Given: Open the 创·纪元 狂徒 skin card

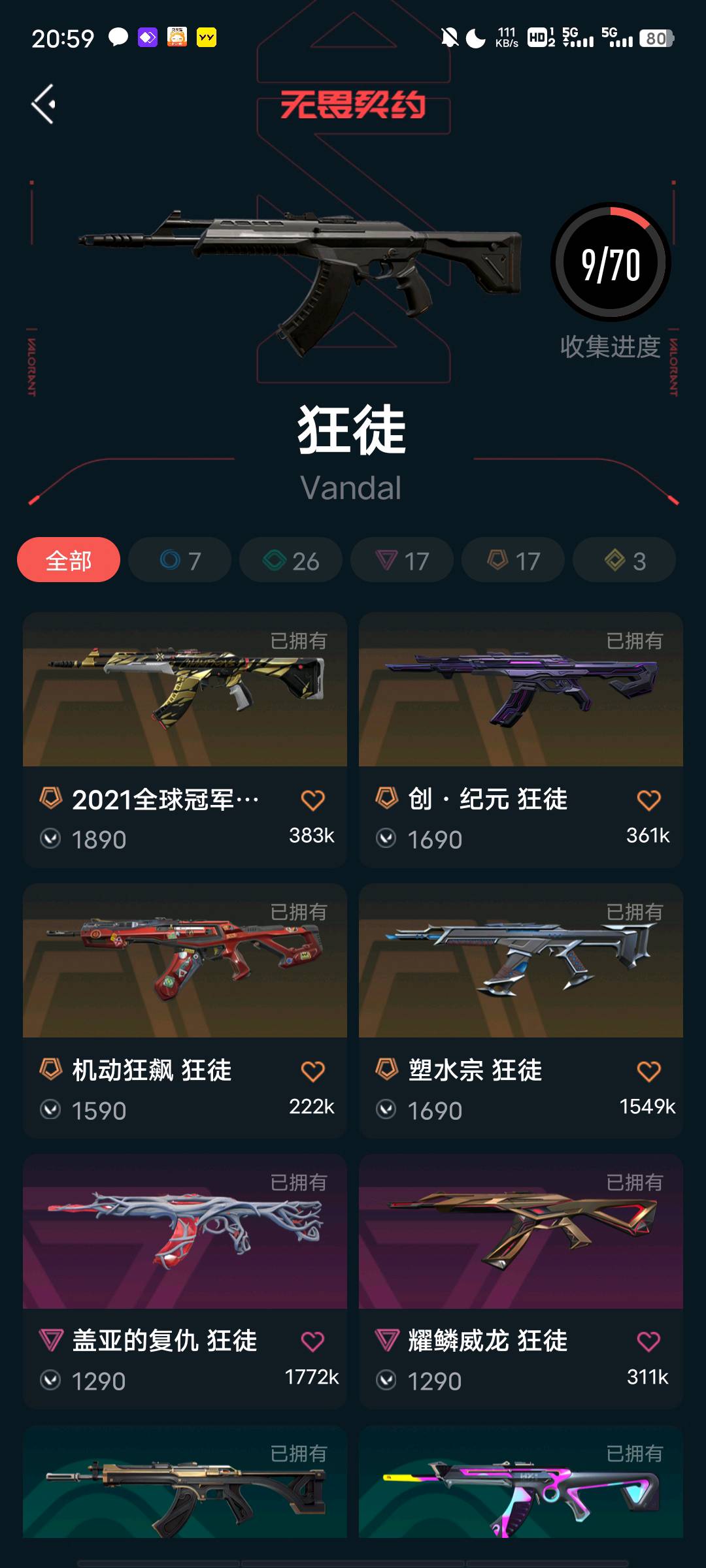Looking at the screenshot, I should tap(521, 693).
